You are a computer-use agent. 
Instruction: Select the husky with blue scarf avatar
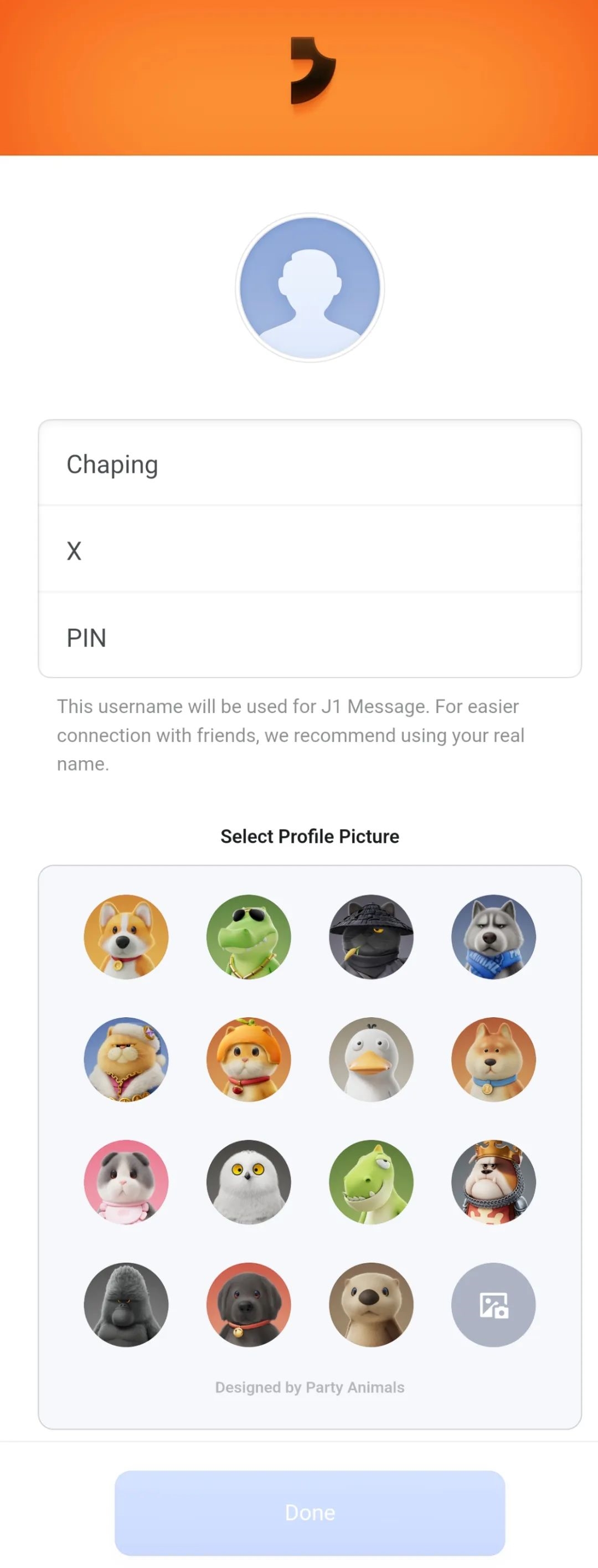coord(493,937)
